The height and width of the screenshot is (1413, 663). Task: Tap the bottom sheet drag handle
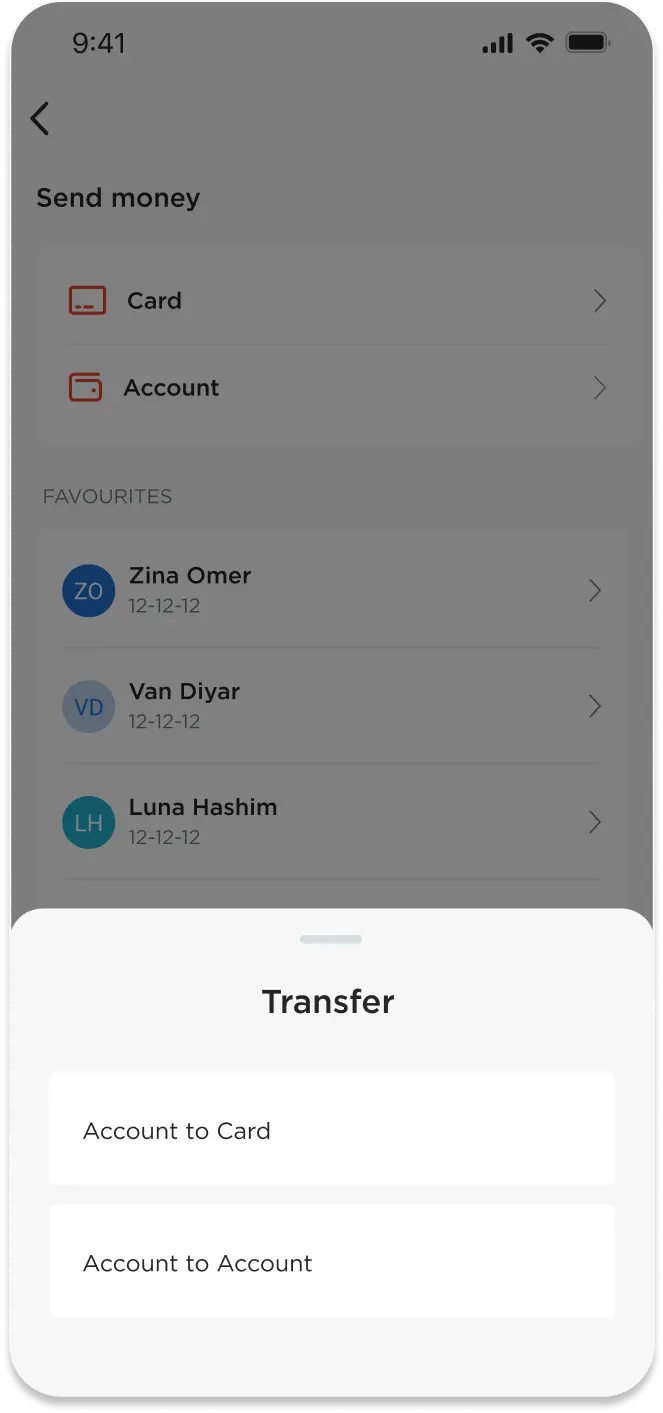tap(331, 939)
